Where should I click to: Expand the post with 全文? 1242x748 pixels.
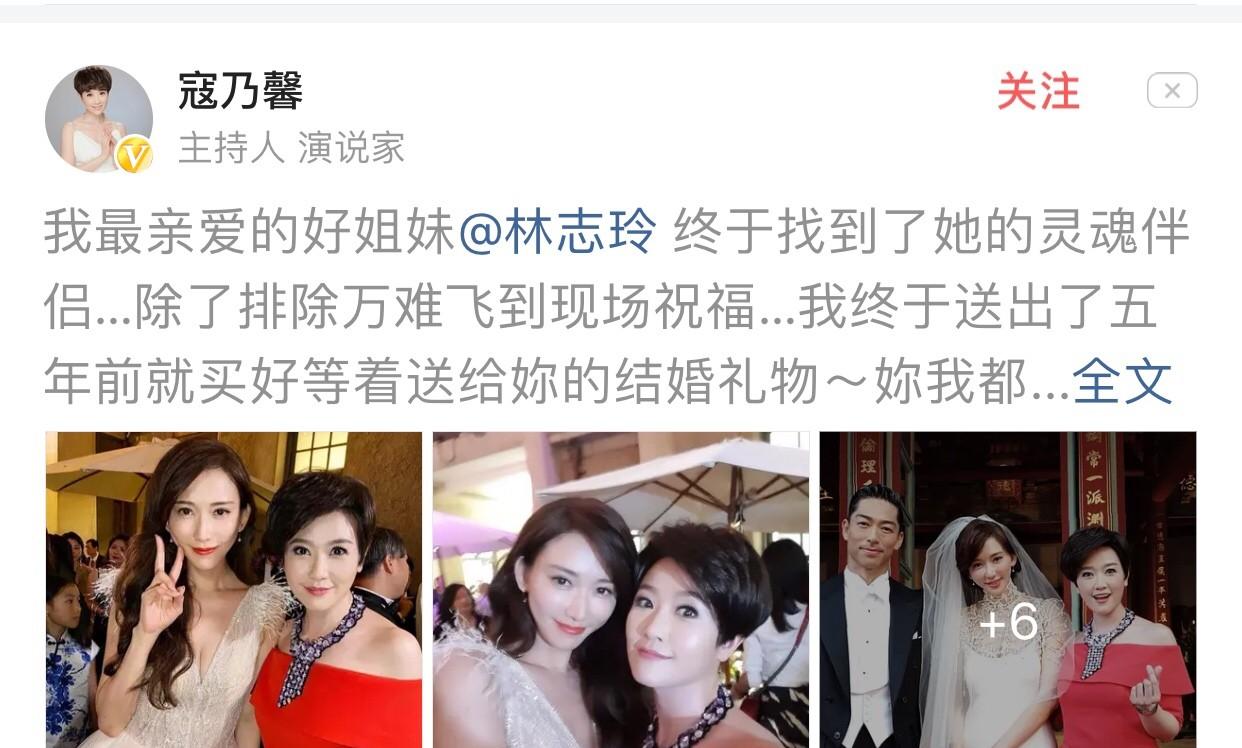click(x=1122, y=382)
